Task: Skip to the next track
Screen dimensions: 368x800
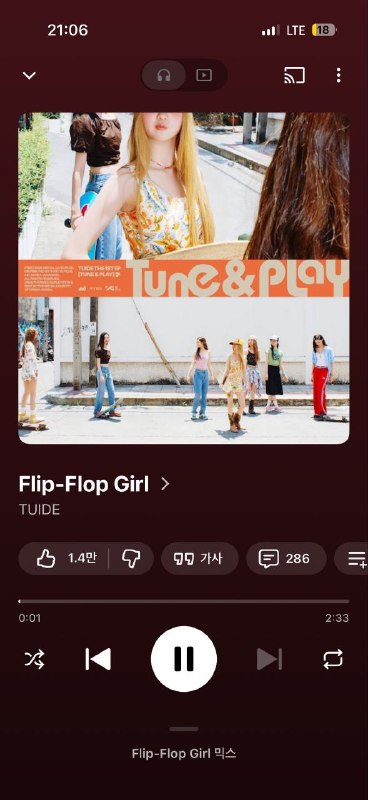Action: pos(269,659)
